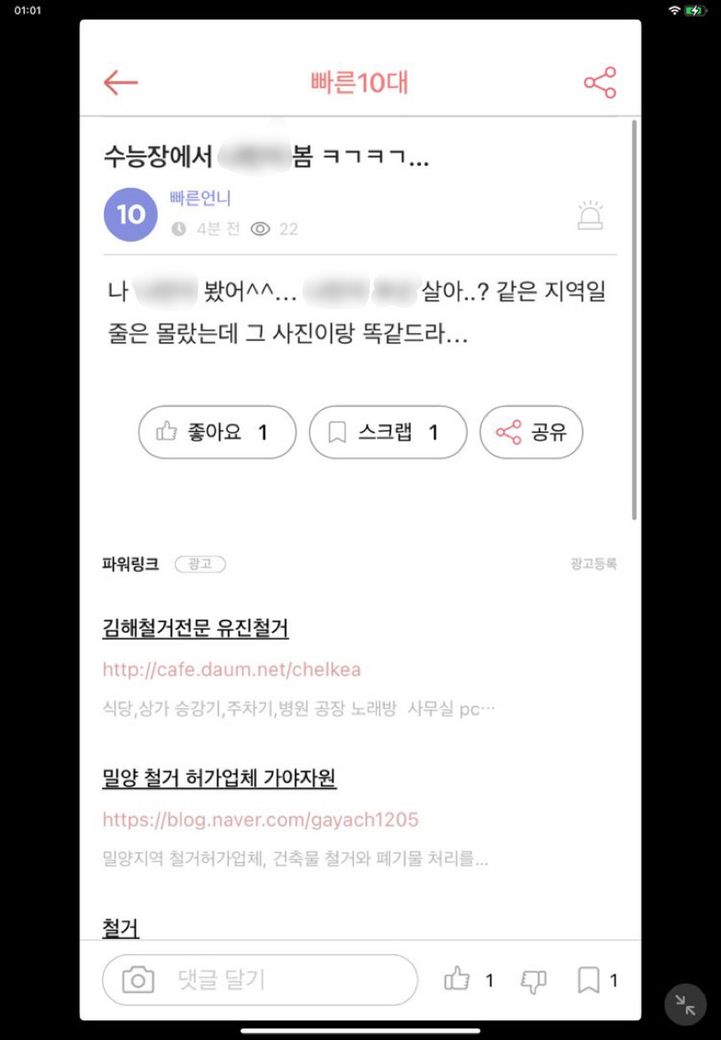Tap the 스크랩 button
The image size is (721, 1040).
coord(388,432)
